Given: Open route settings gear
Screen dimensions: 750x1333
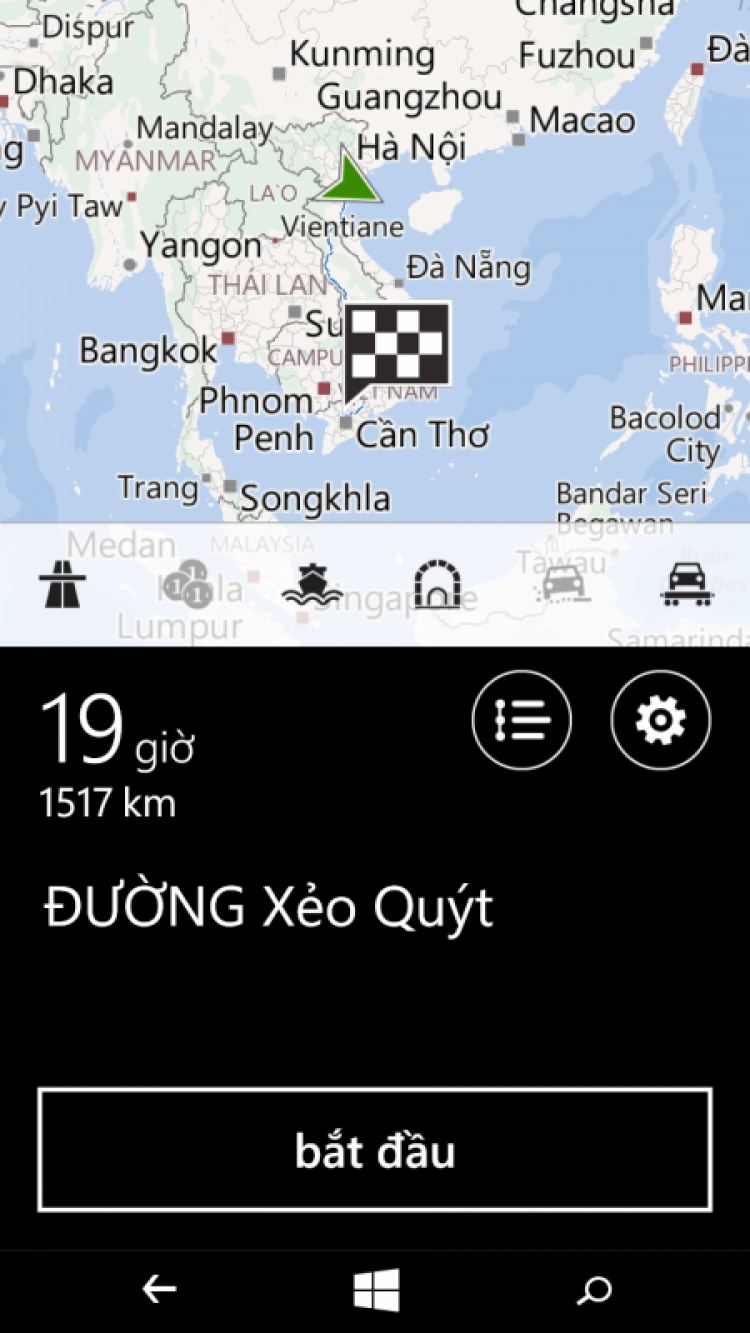Looking at the screenshot, I should [660, 720].
